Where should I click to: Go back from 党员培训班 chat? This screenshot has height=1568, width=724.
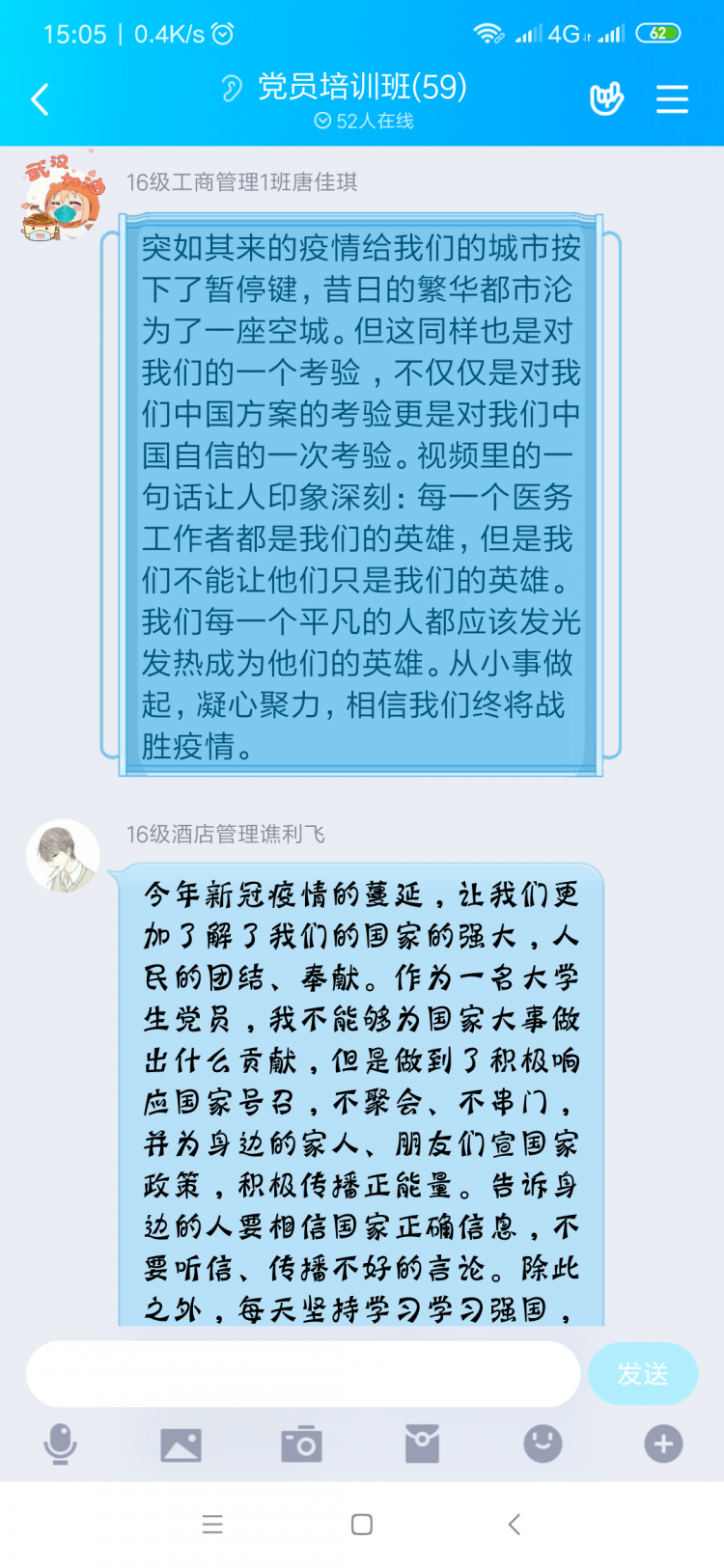click(40, 99)
